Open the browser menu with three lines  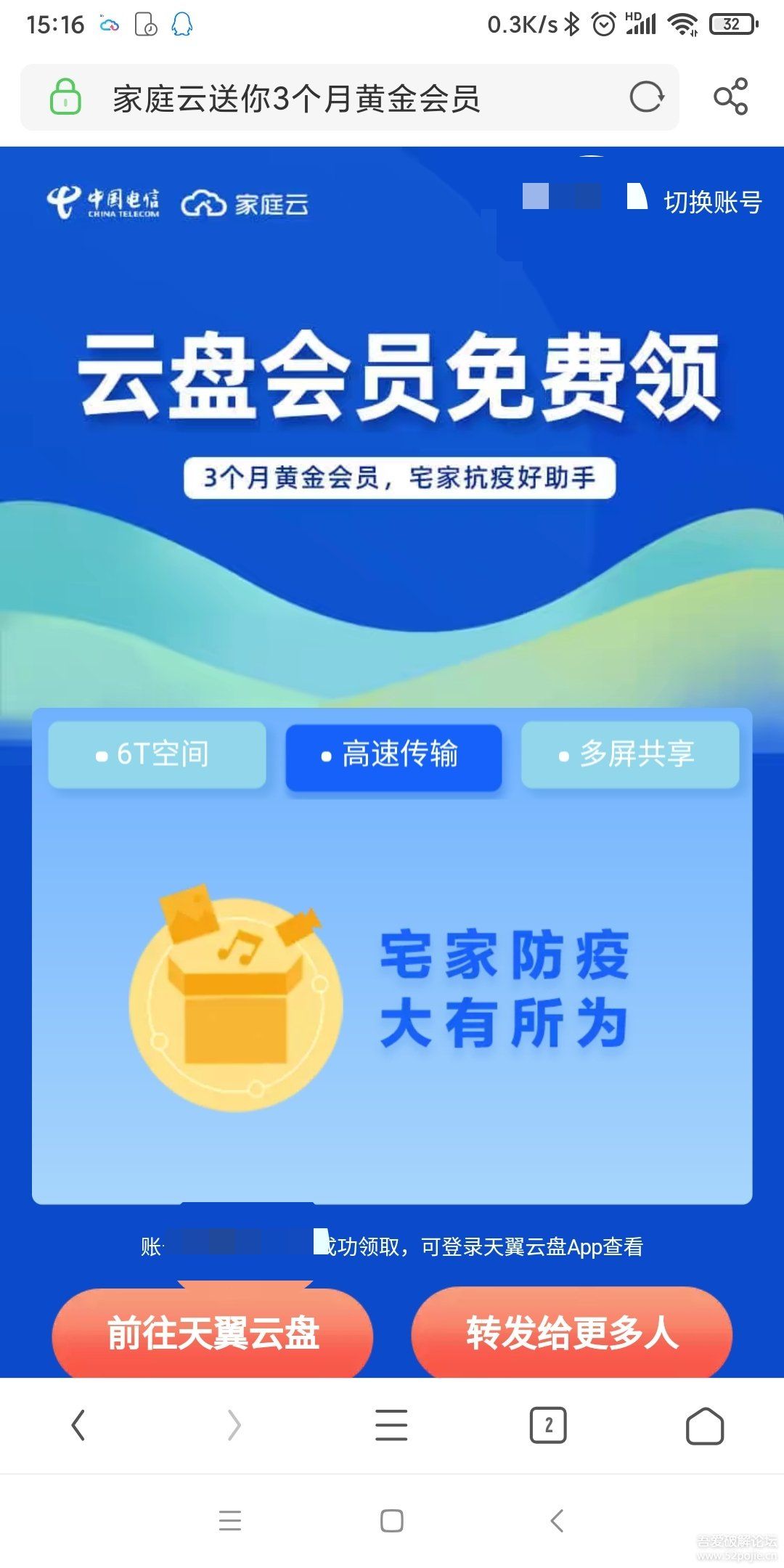391,1425
